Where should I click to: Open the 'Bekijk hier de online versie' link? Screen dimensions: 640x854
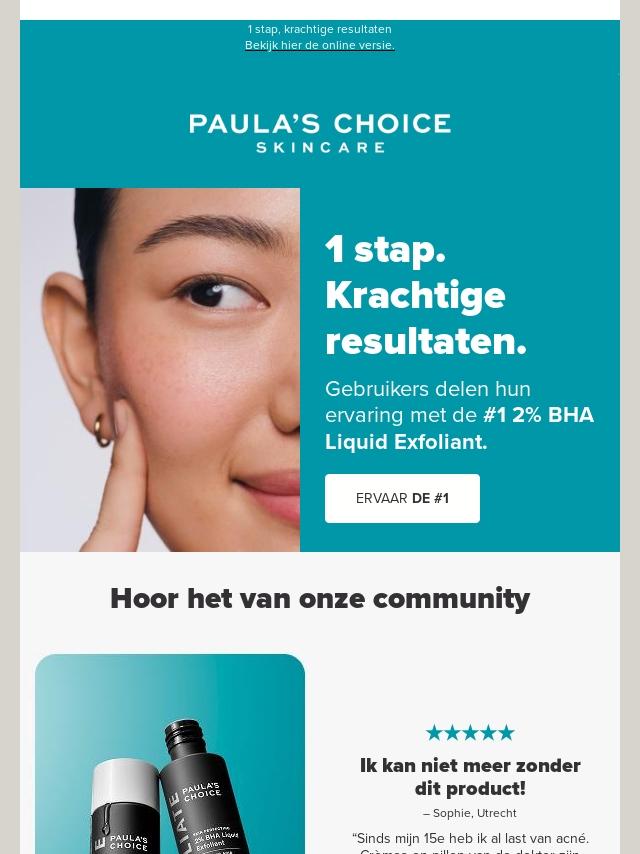click(x=320, y=46)
